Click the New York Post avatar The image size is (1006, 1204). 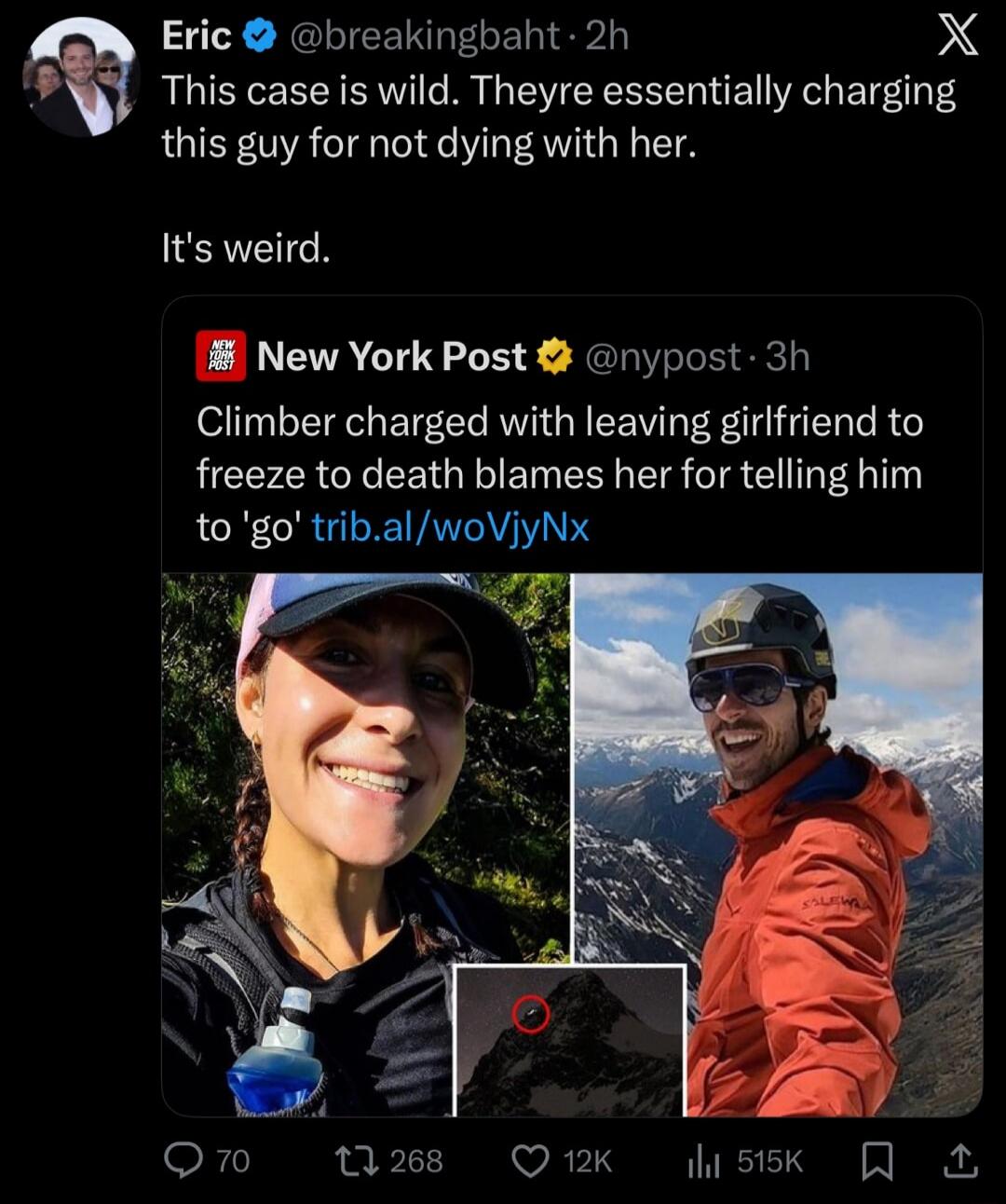point(220,355)
